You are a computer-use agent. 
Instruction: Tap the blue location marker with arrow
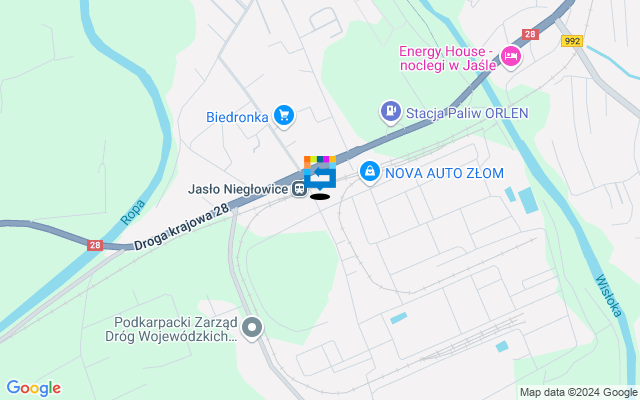click(320, 176)
